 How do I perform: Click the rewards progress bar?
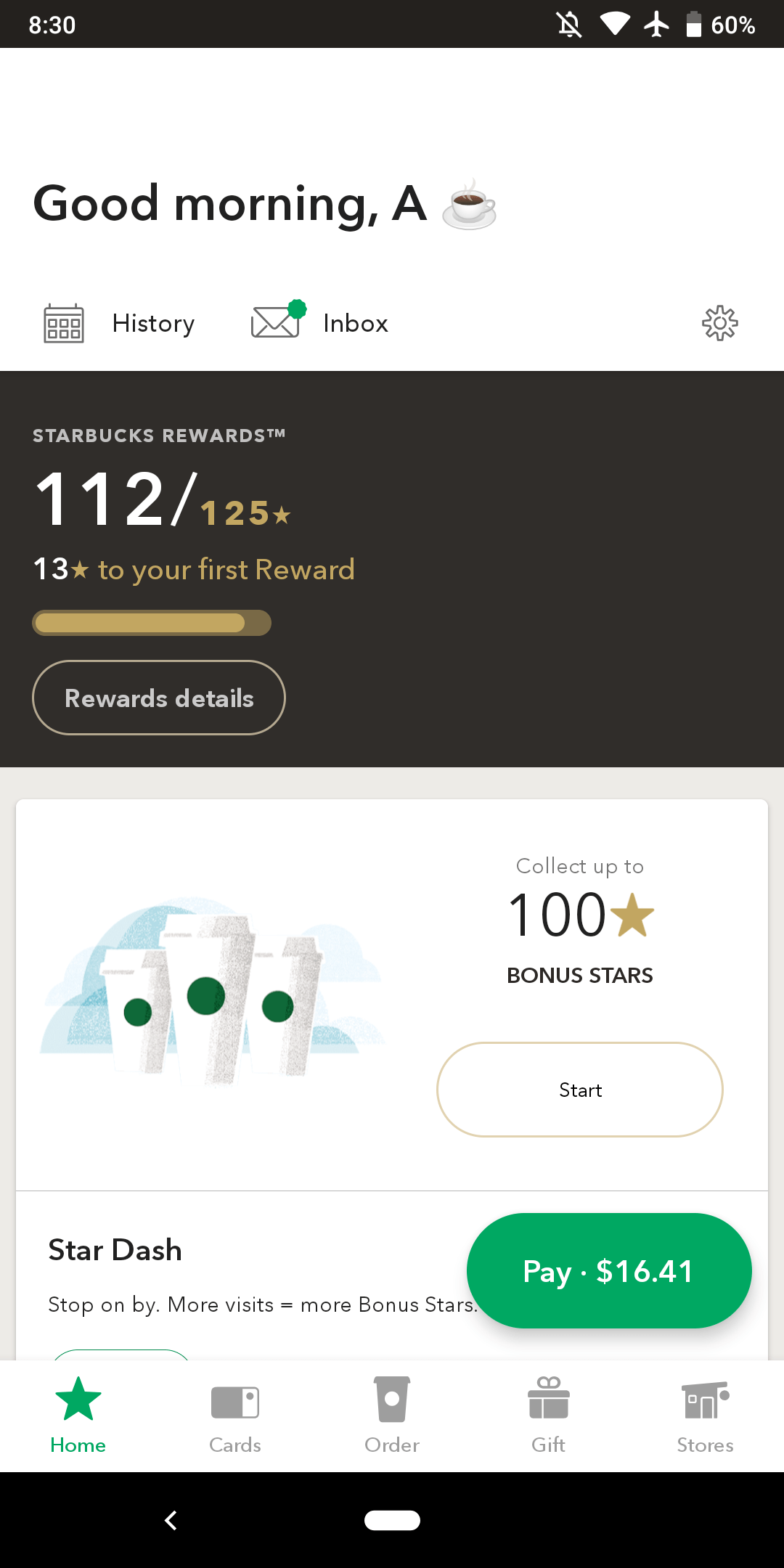pyautogui.click(x=151, y=622)
